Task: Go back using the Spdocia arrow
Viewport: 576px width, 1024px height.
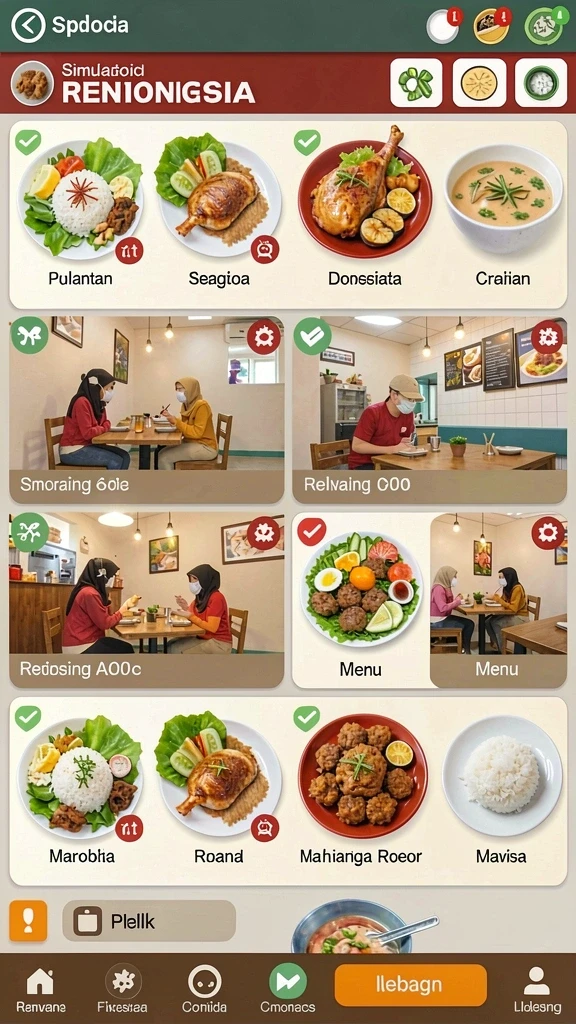Action: pyautogui.click(x=28, y=25)
